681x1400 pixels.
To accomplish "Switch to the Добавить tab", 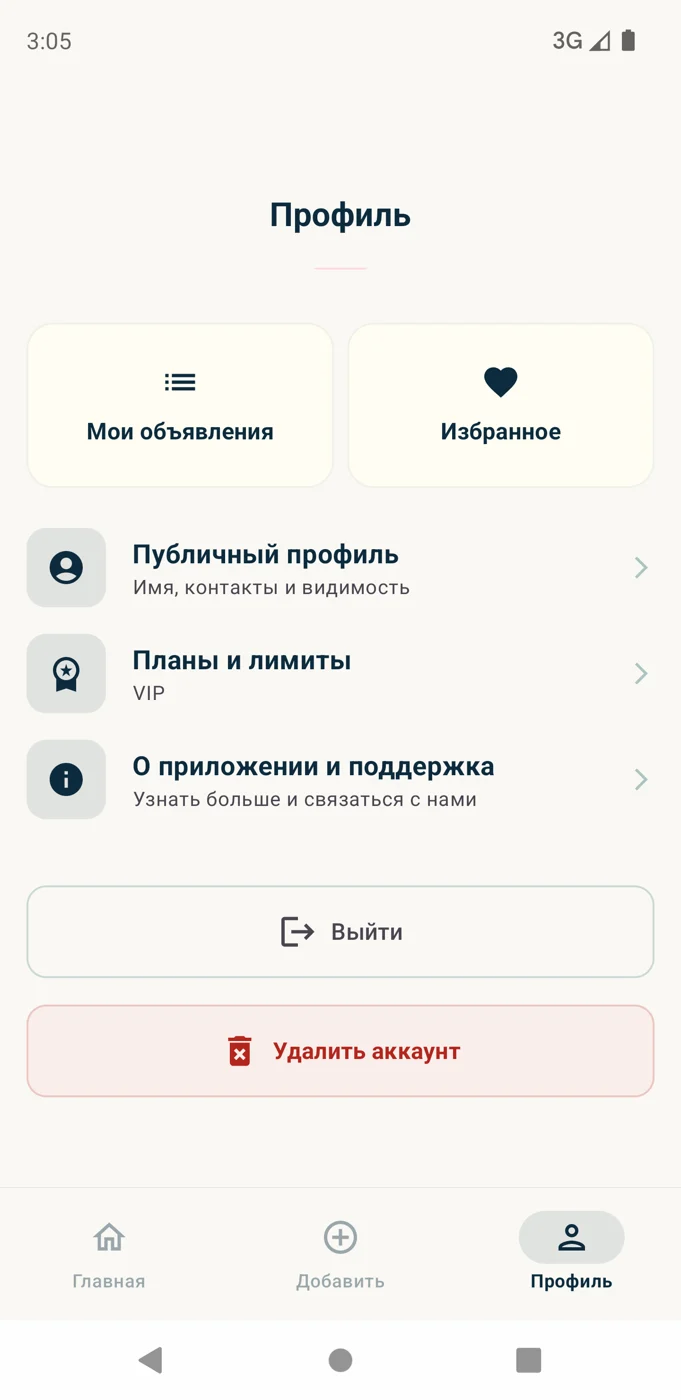I will tap(340, 1254).
